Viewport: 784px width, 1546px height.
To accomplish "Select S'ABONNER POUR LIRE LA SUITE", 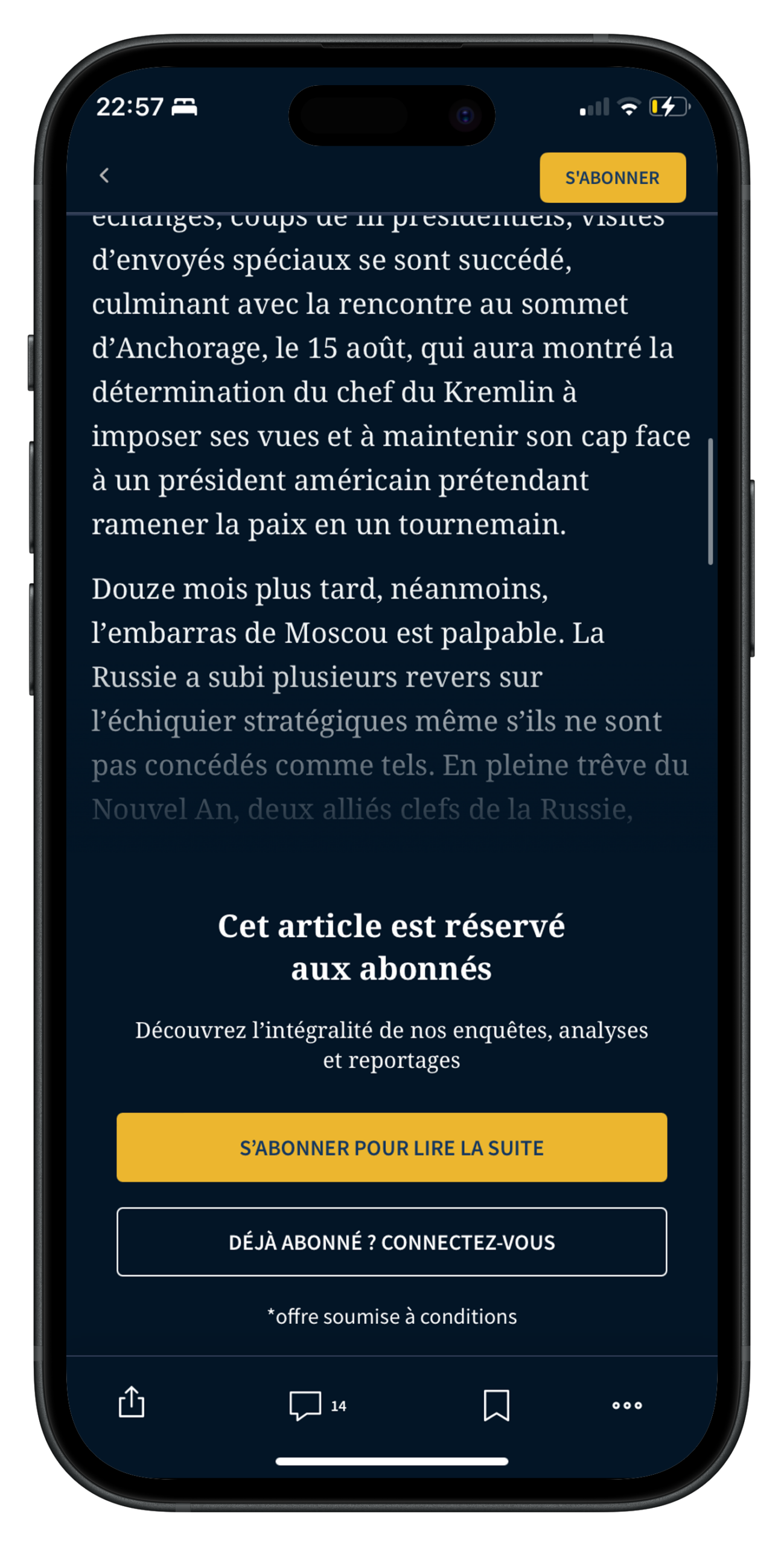I will (392, 1147).
